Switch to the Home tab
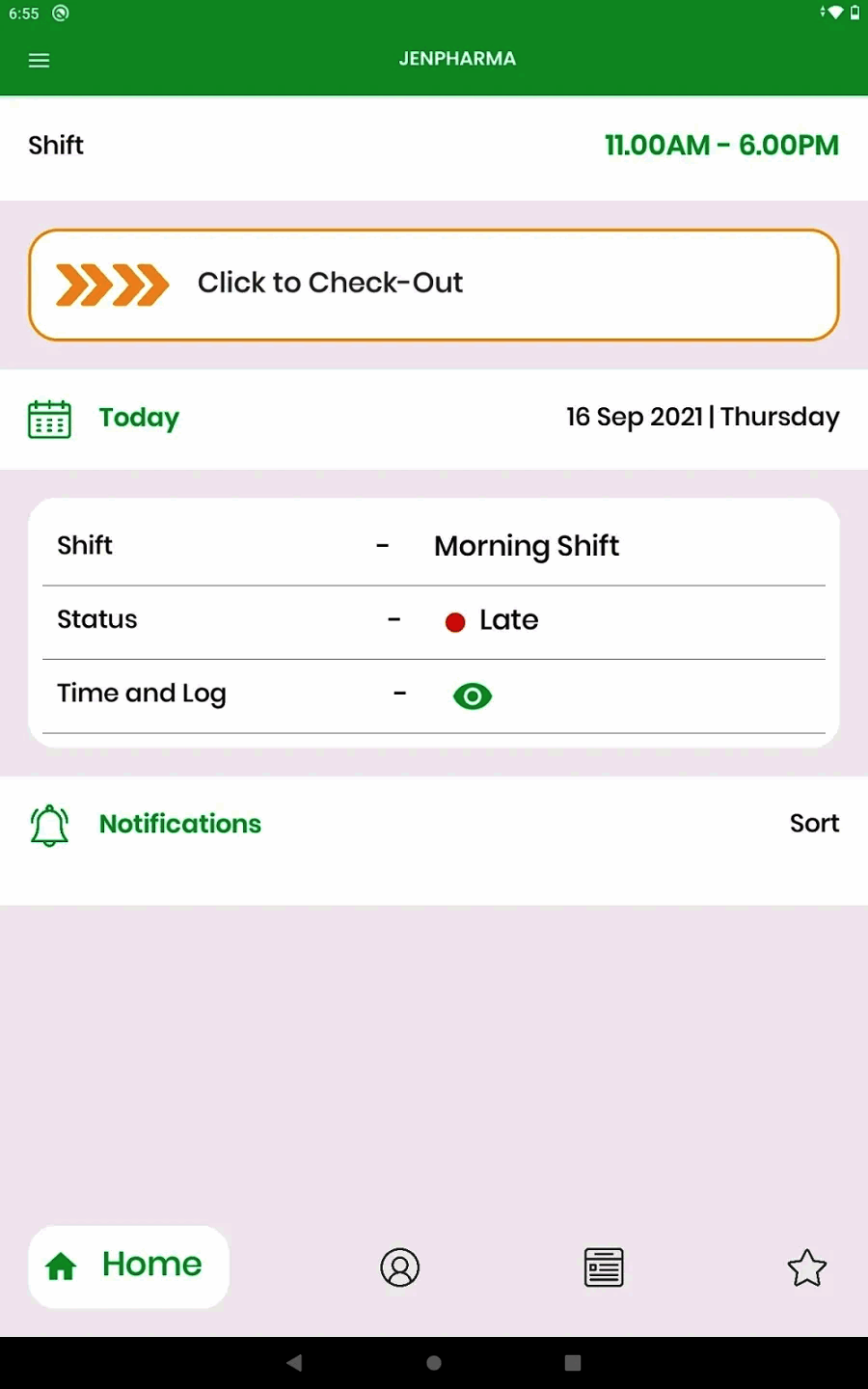 pyautogui.click(x=129, y=1266)
